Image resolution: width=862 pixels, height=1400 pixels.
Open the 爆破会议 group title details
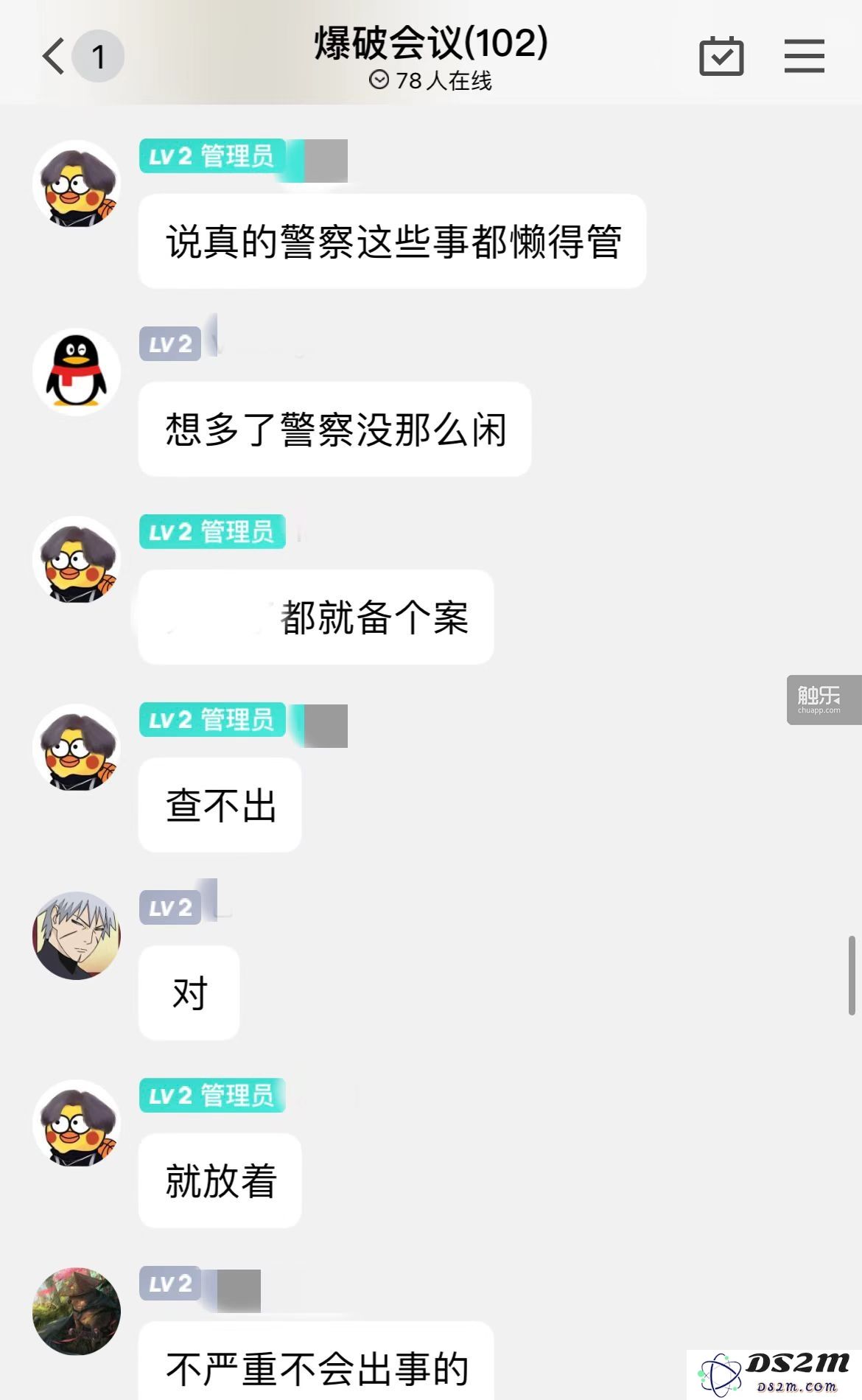(431, 43)
